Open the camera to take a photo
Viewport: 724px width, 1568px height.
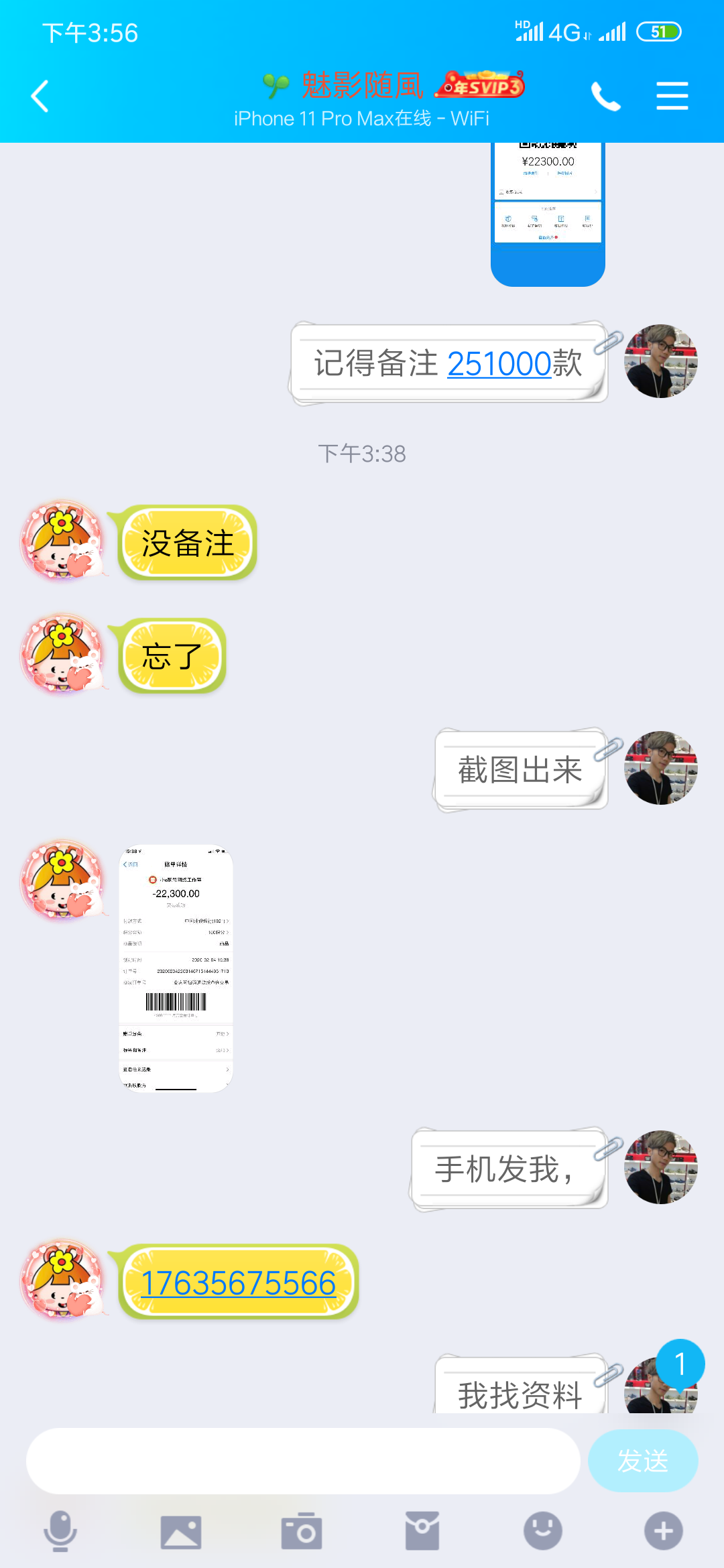[x=302, y=1531]
